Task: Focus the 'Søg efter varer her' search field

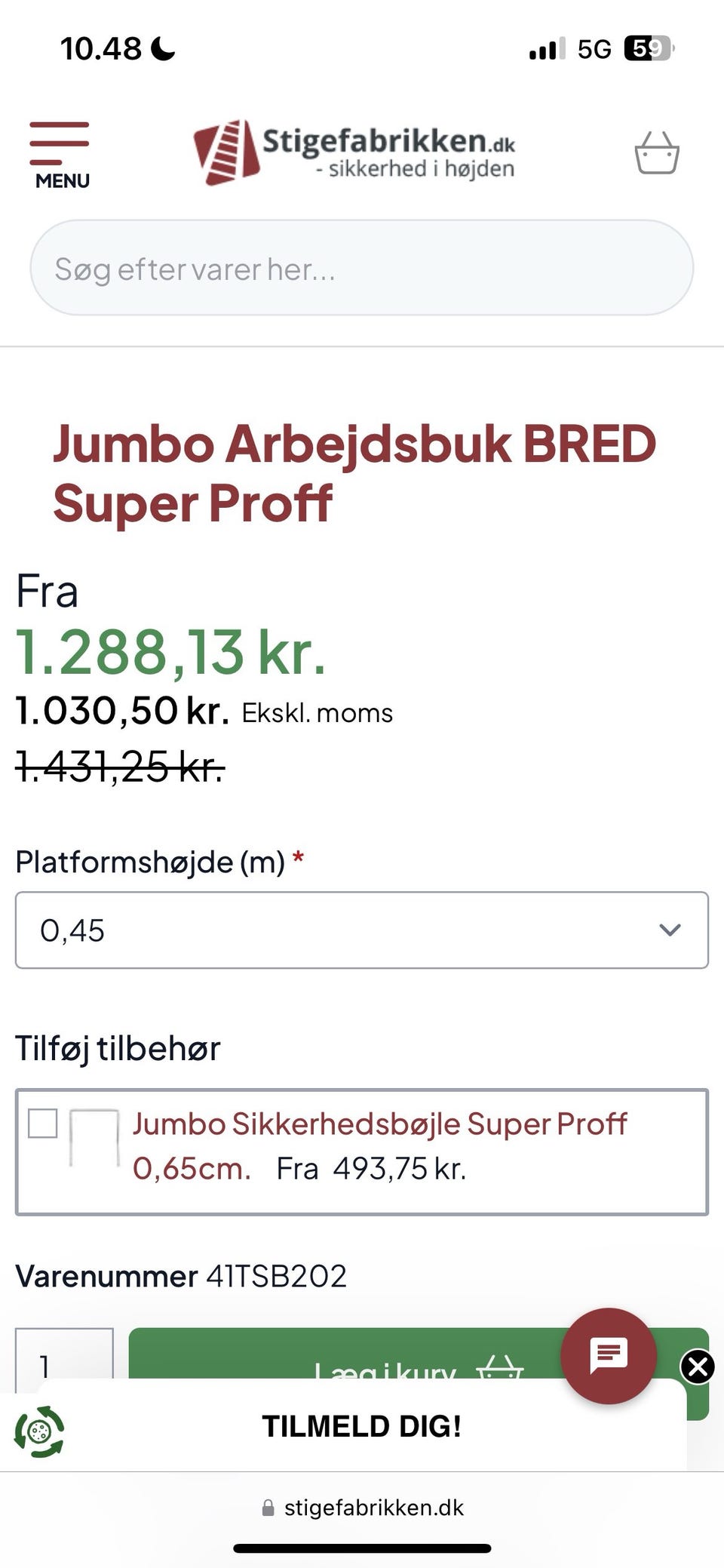Action: tap(361, 268)
